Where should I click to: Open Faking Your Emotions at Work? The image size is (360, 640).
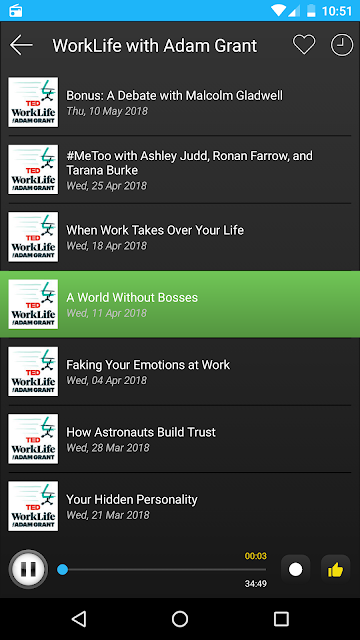180,371
